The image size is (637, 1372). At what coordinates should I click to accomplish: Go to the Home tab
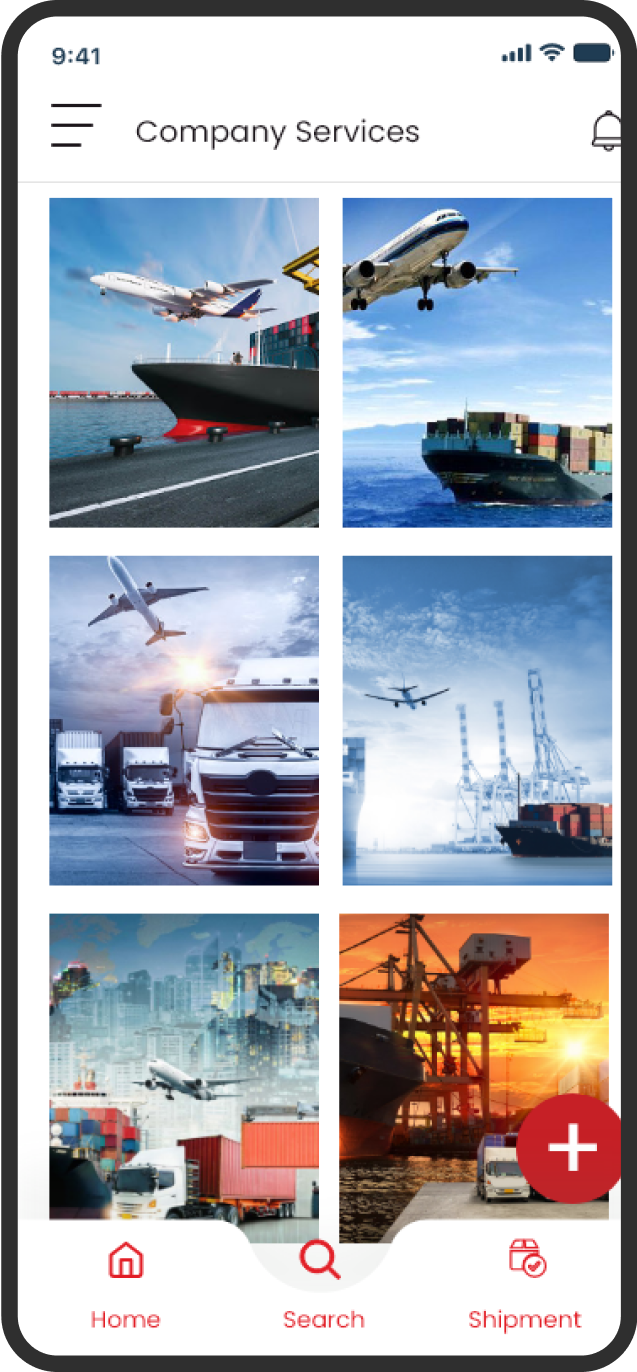coord(125,1286)
